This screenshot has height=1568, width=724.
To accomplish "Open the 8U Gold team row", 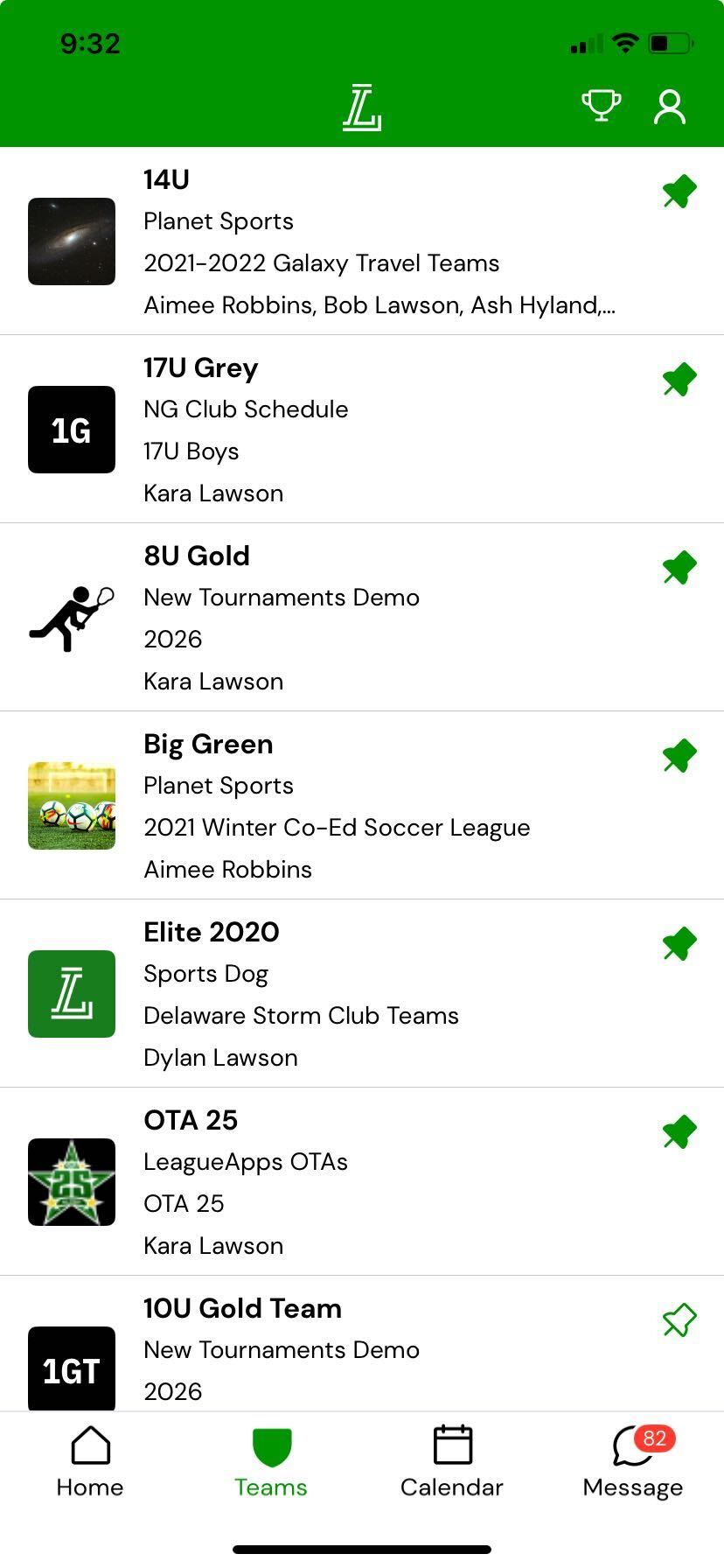I will pos(350,618).
